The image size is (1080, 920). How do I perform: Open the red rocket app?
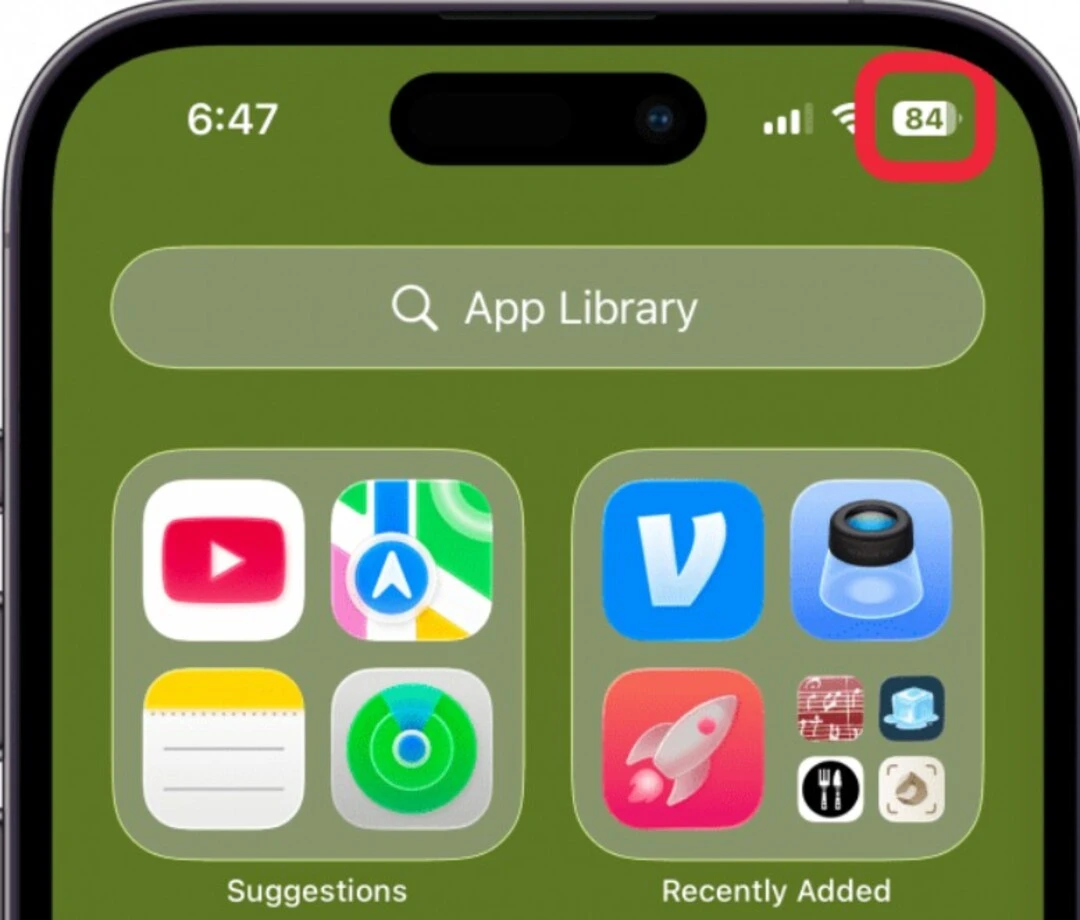[683, 749]
